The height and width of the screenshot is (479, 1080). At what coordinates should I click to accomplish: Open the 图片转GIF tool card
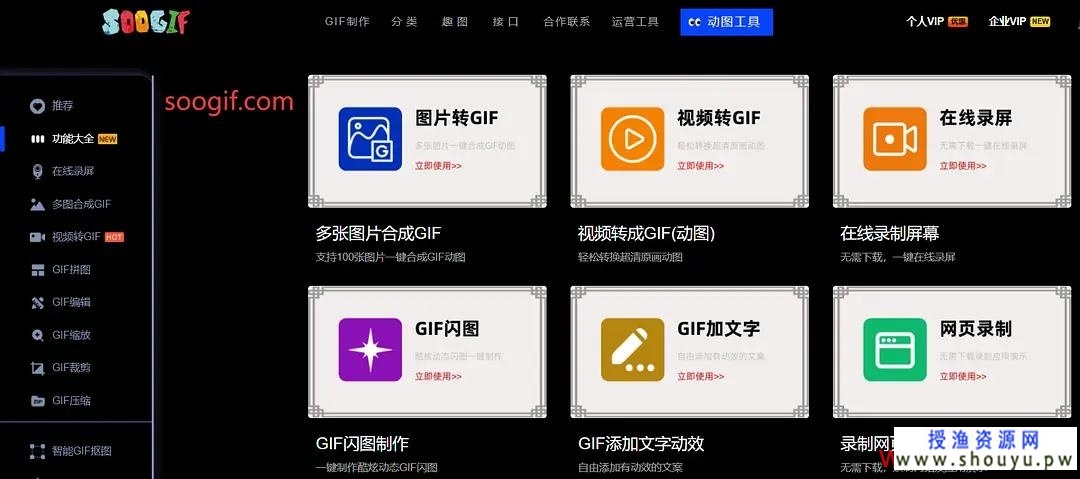(427, 140)
